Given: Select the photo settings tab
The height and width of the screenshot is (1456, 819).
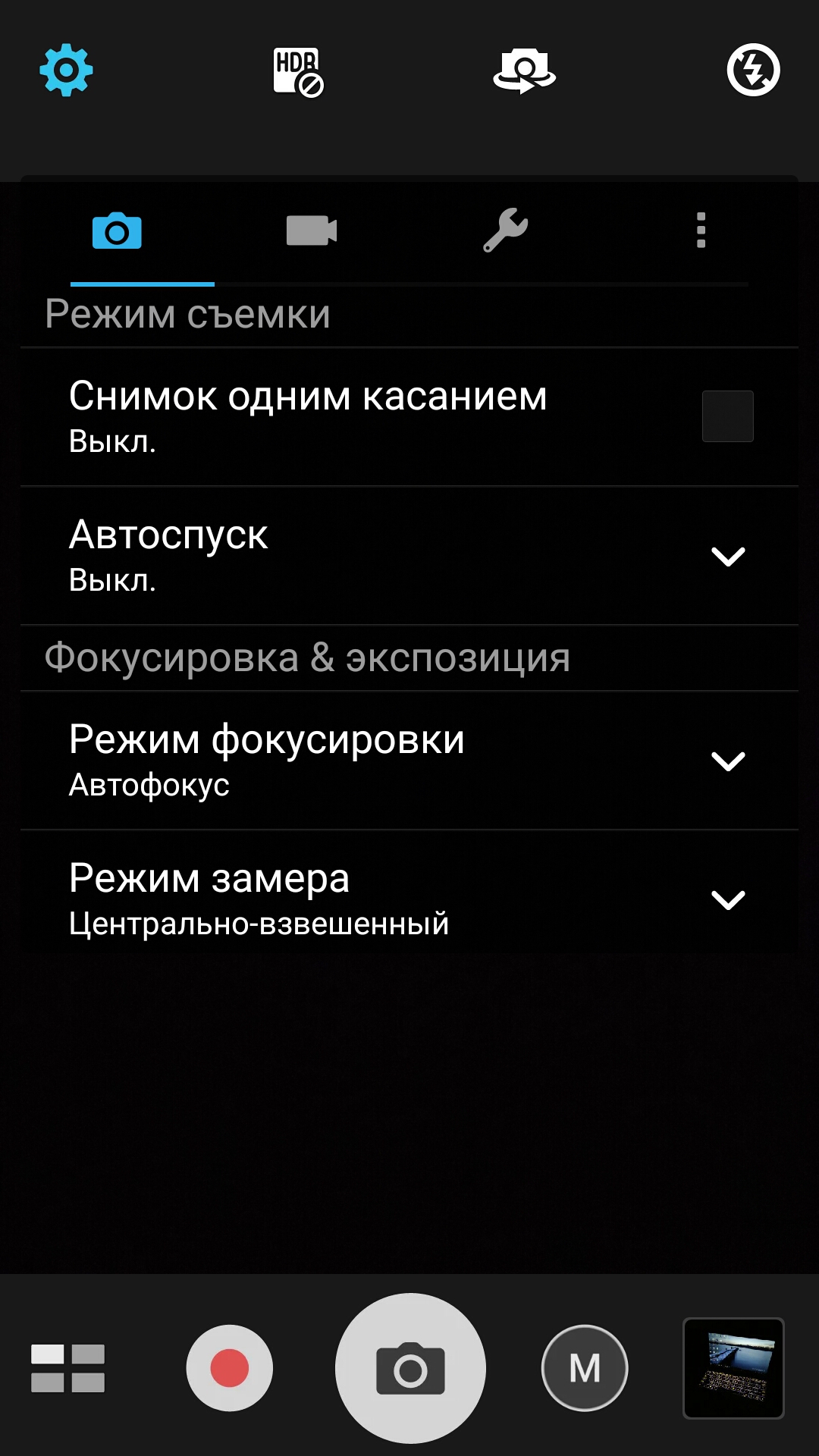Looking at the screenshot, I should (117, 231).
